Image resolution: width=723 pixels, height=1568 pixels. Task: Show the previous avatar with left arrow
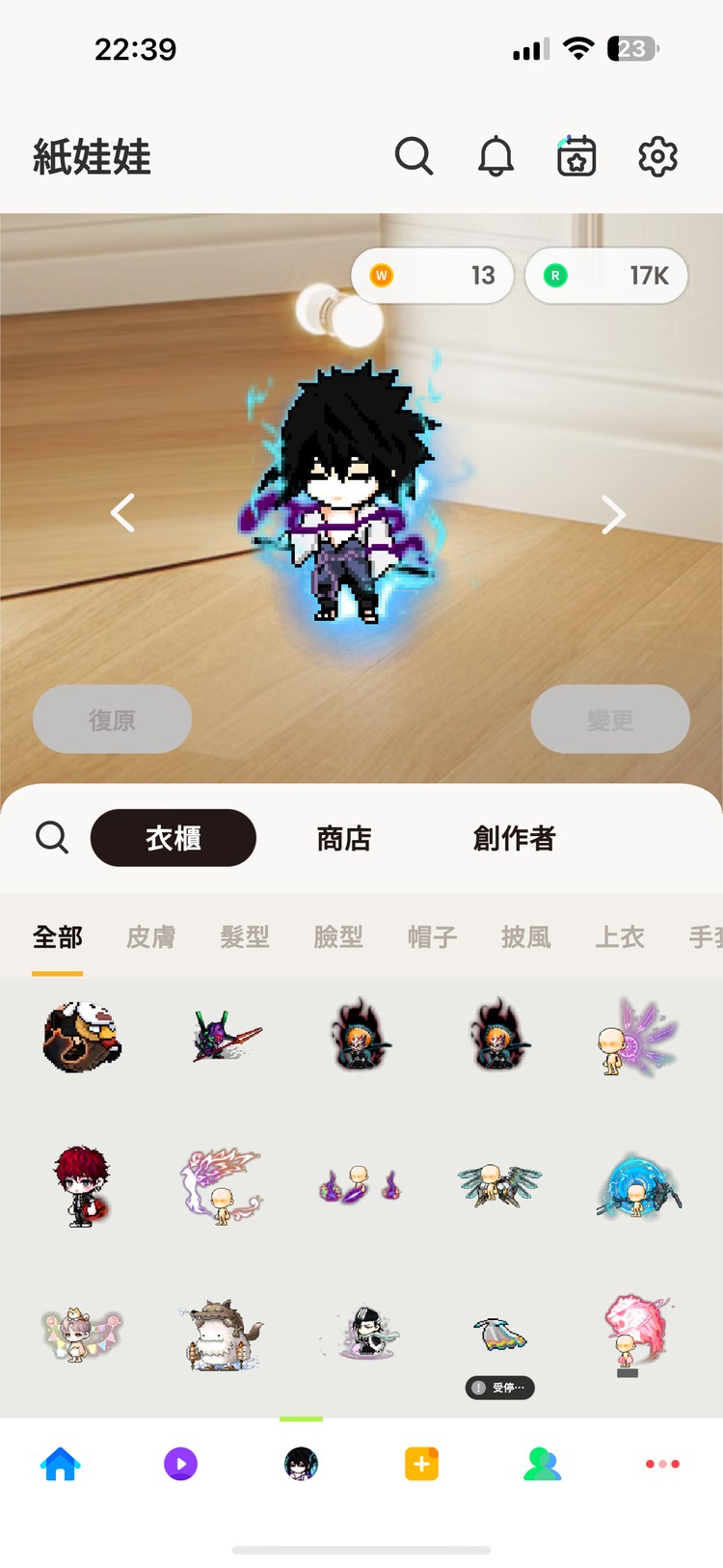pyautogui.click(x=123, y=513)
